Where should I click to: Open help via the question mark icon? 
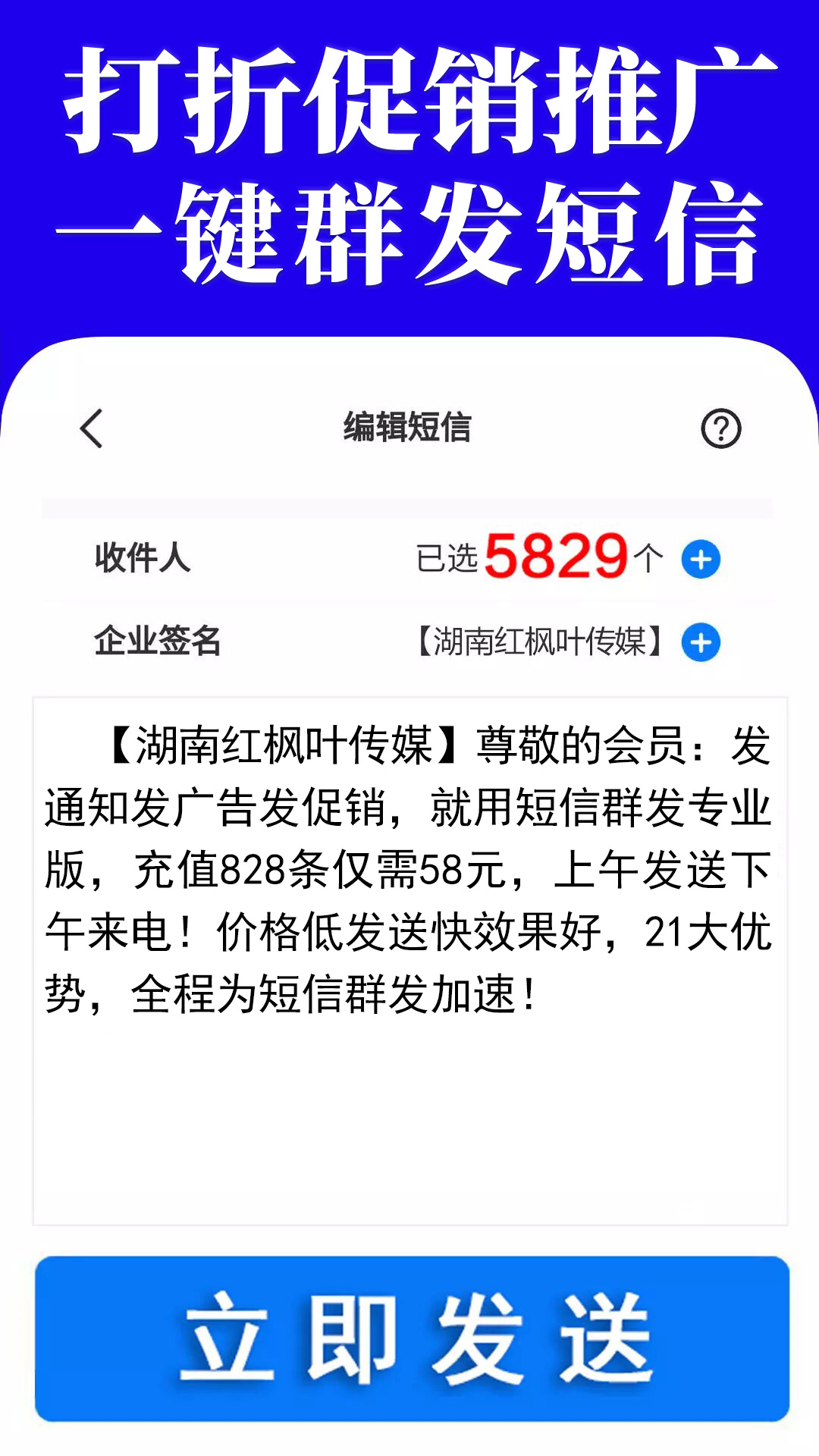722,428
